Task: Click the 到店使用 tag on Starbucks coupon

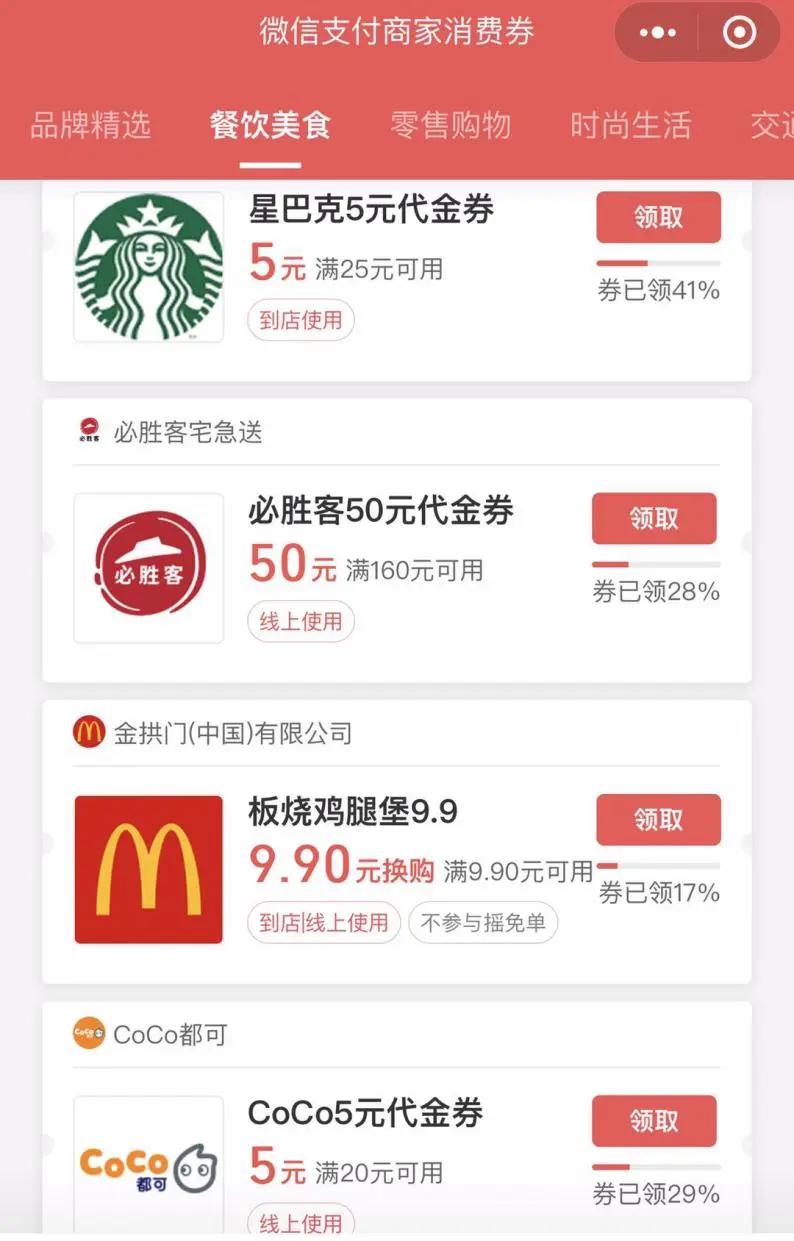Action: (299, 320)
